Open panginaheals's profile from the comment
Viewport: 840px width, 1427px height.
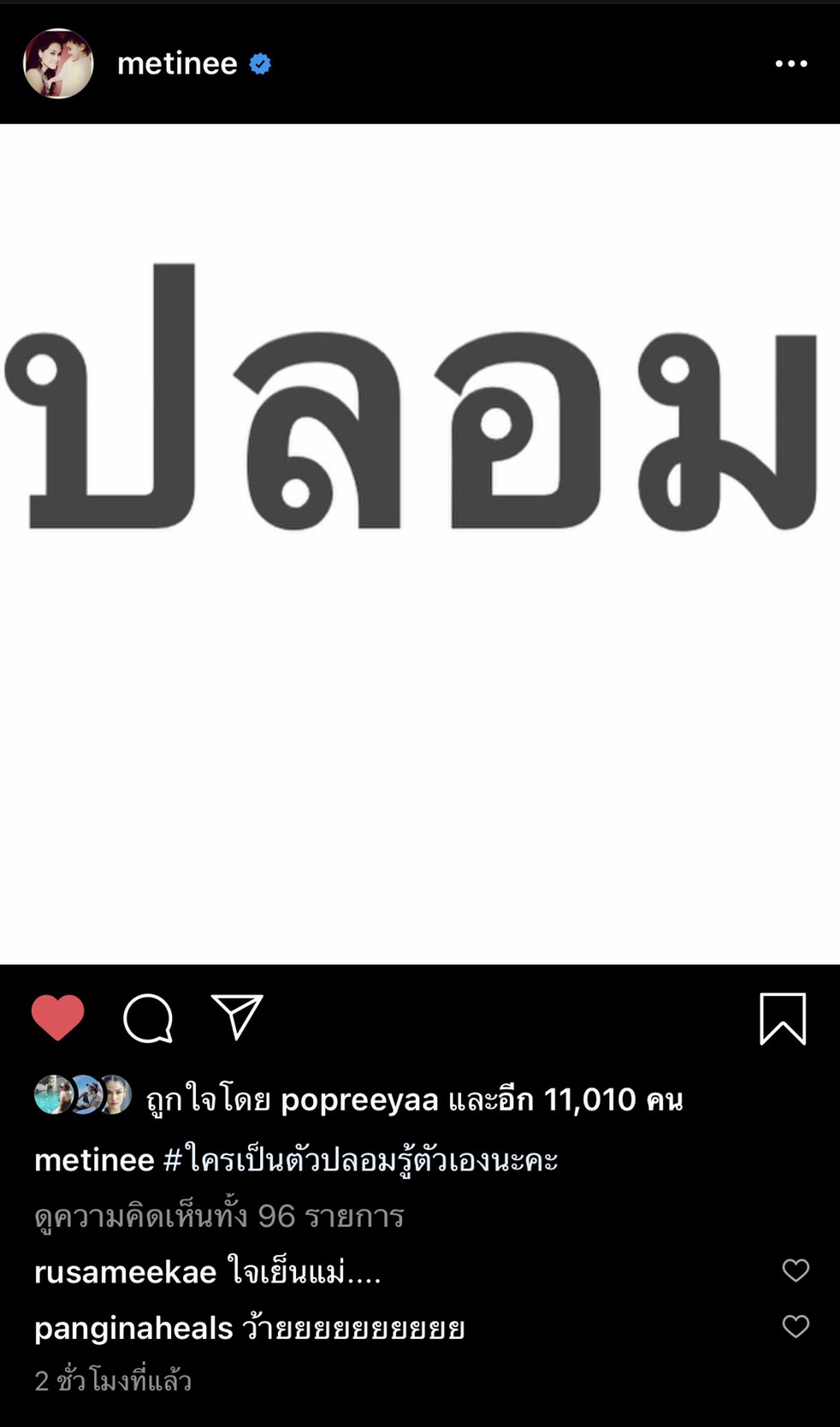click(x=133, y=1329)
